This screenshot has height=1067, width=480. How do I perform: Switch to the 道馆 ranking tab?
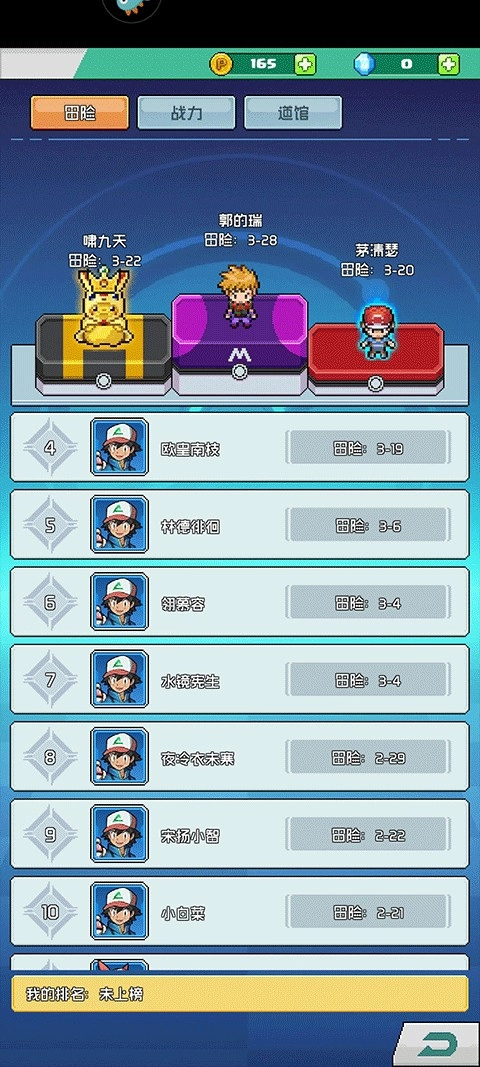click(293, 113)
